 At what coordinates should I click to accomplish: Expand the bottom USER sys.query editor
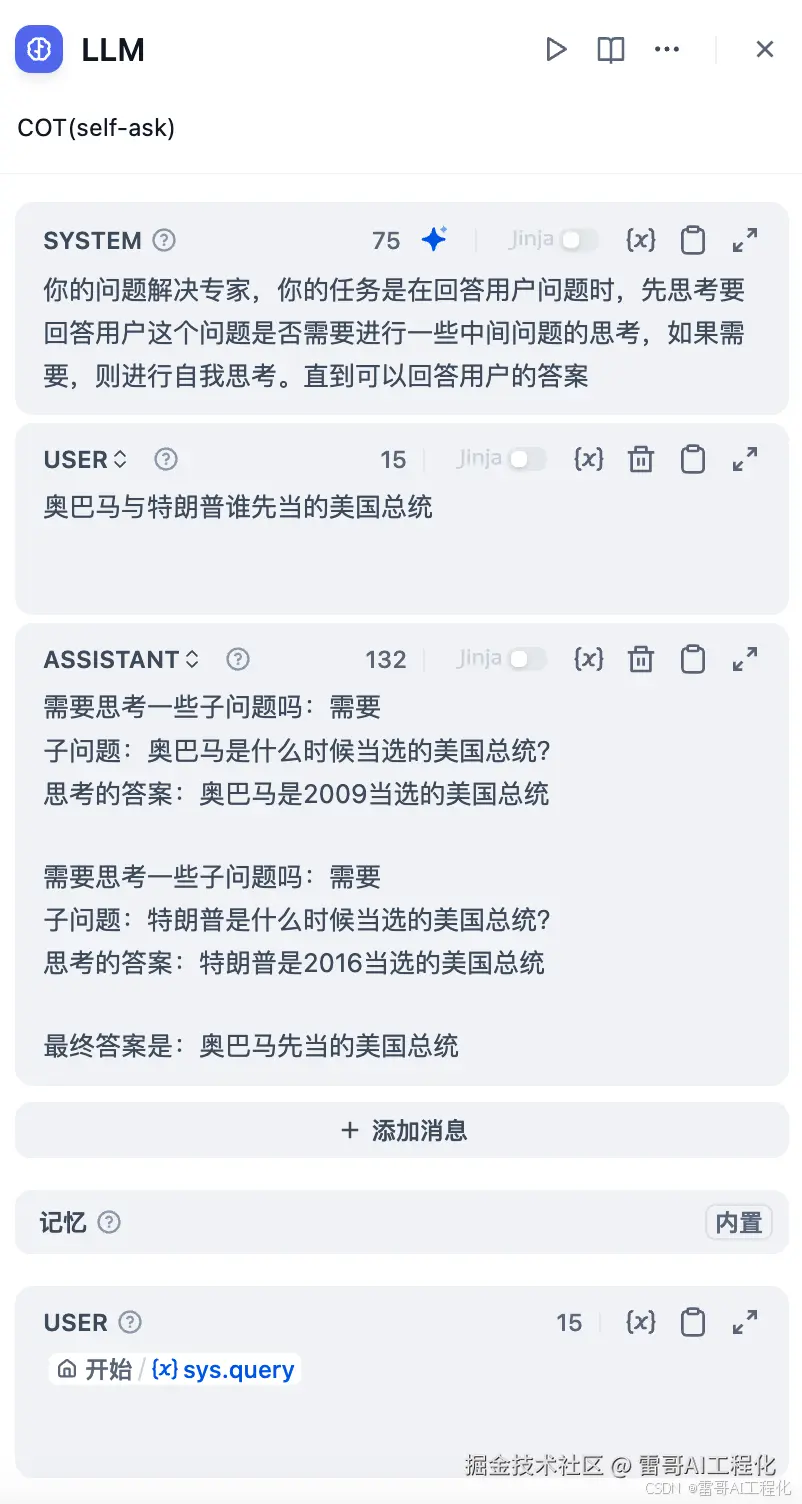(x=745, y=1322)
